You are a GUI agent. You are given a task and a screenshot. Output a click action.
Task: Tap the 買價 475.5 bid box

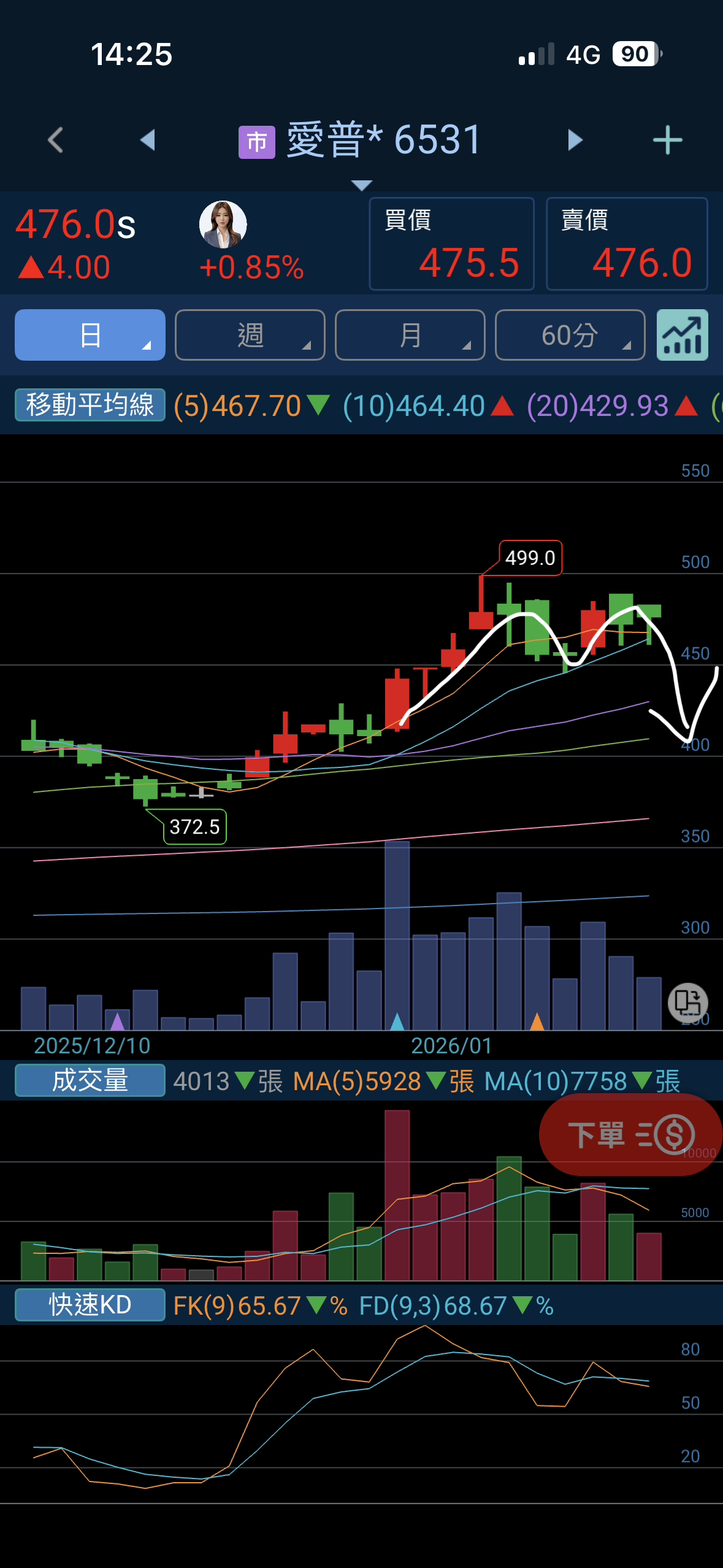pos(451,244)
